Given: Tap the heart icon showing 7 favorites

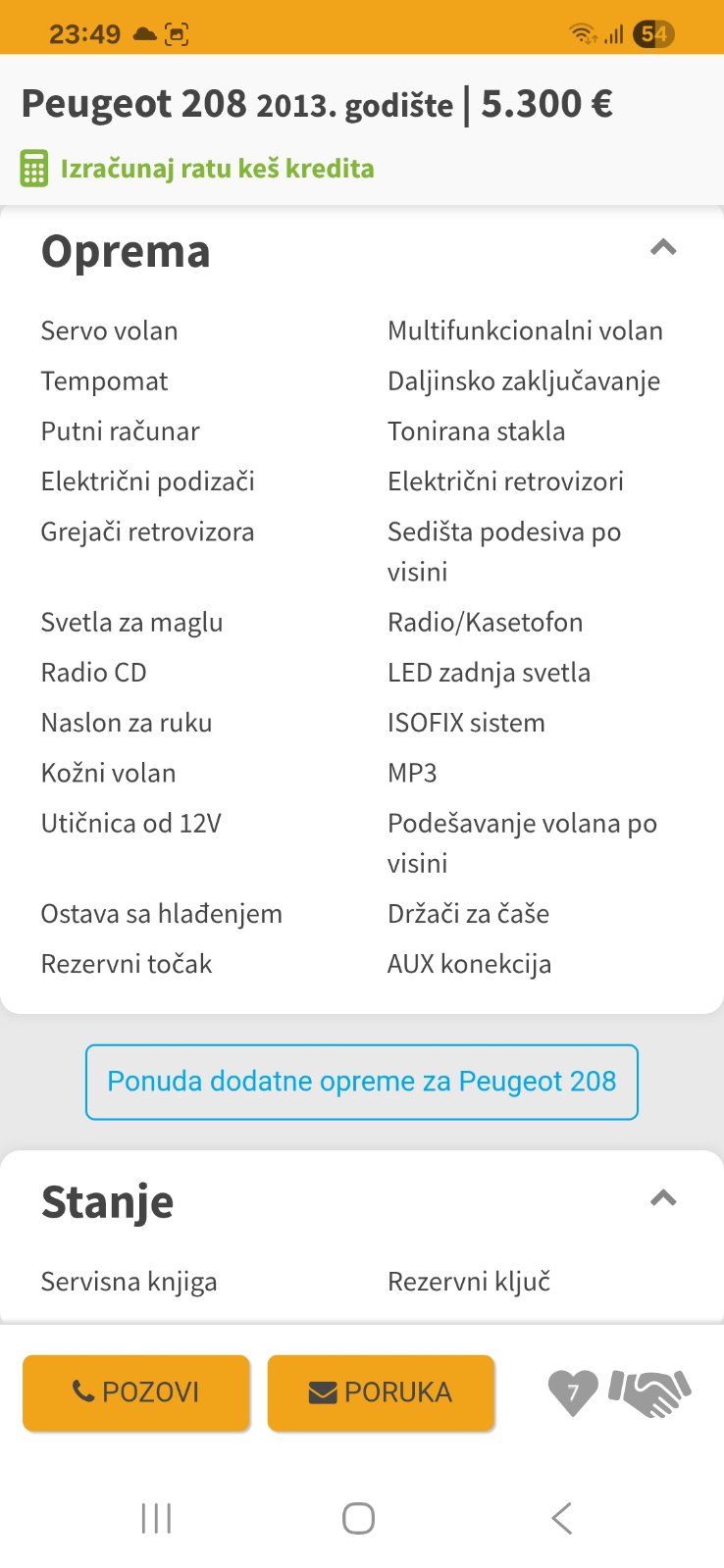Looking at the screenshot, I should (574, 1392).
